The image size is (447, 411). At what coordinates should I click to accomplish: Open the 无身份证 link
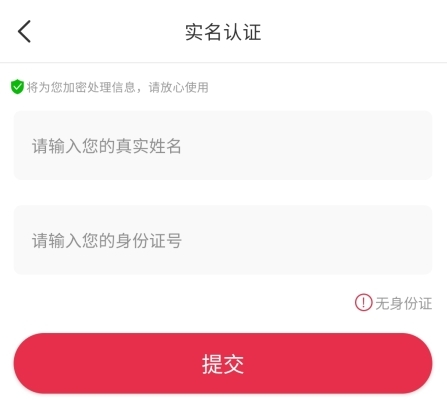click(x=393, y=303)
